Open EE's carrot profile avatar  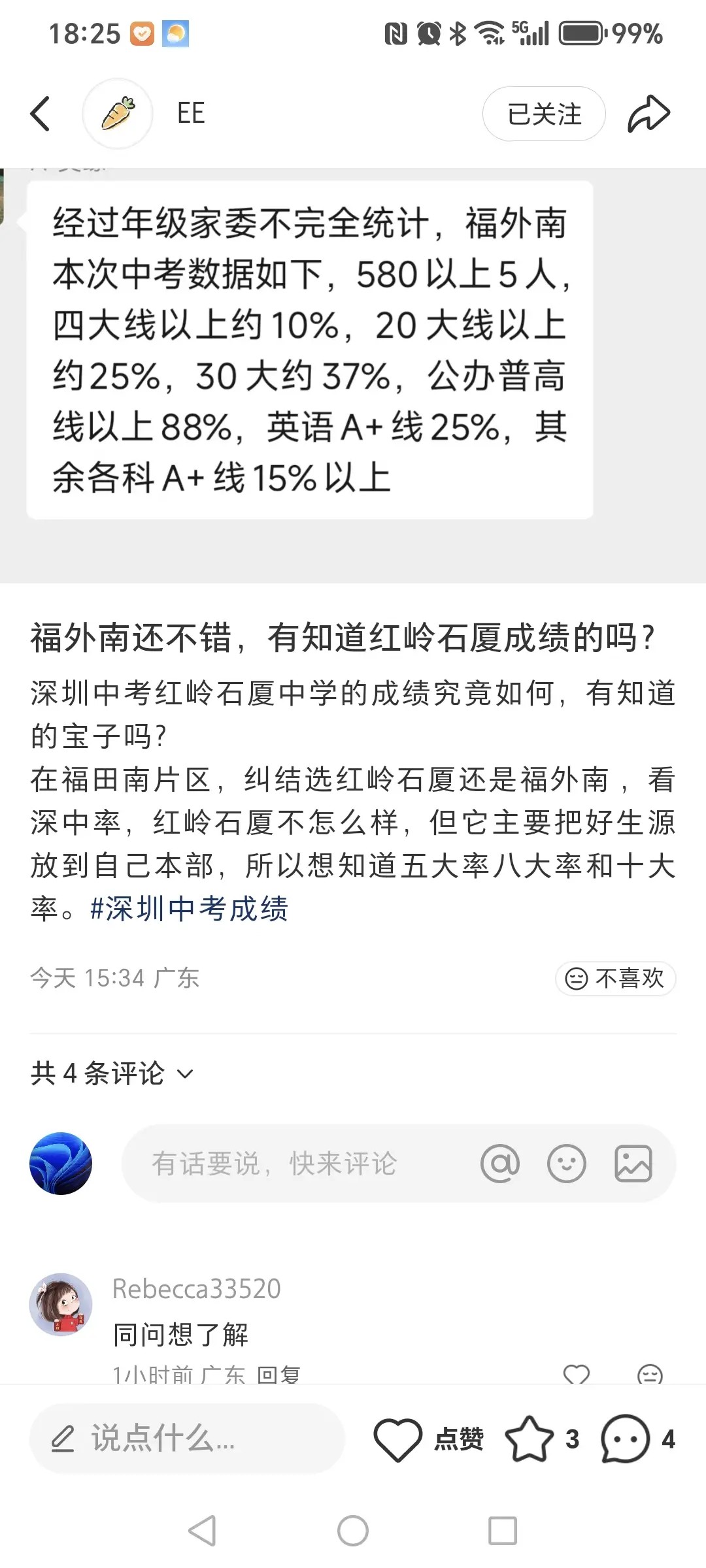[x=118, y=114]
